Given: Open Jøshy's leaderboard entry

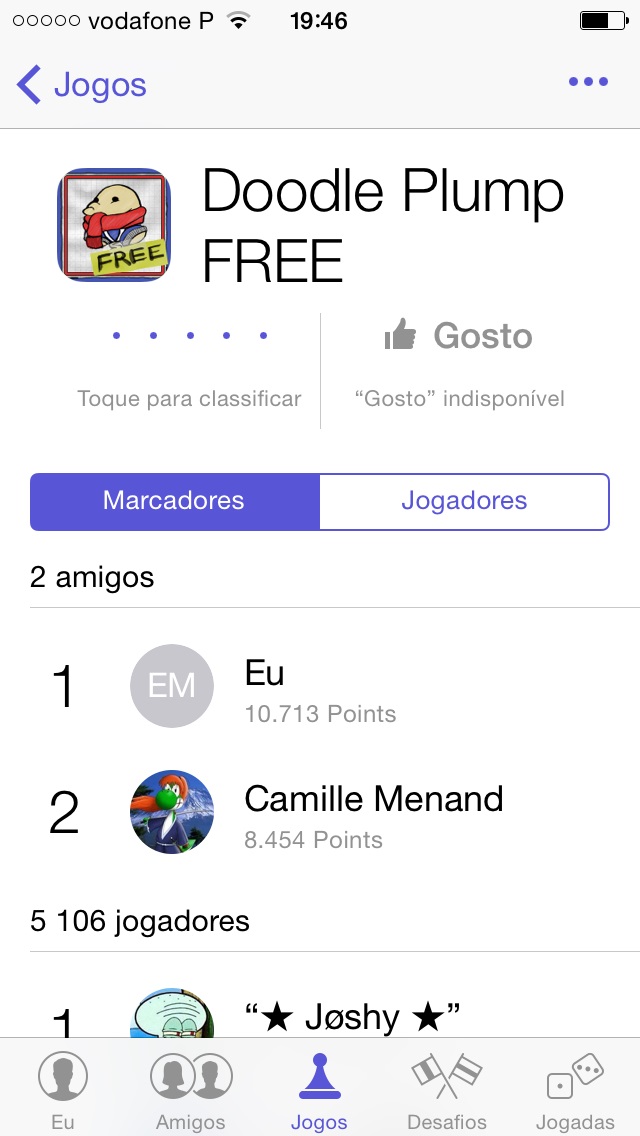Looking at the screenshot, I should [352, 1017].
